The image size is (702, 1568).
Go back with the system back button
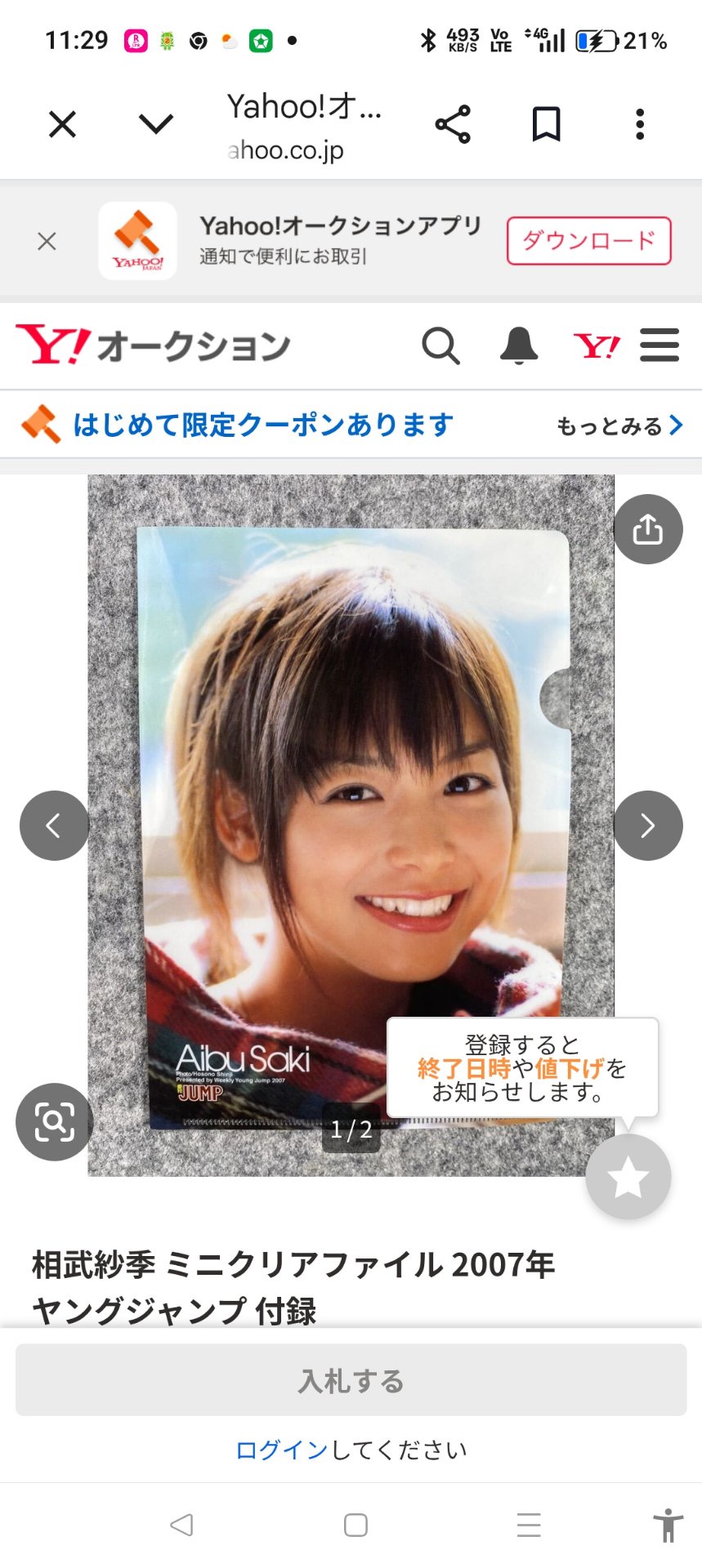click(181, 1525)
